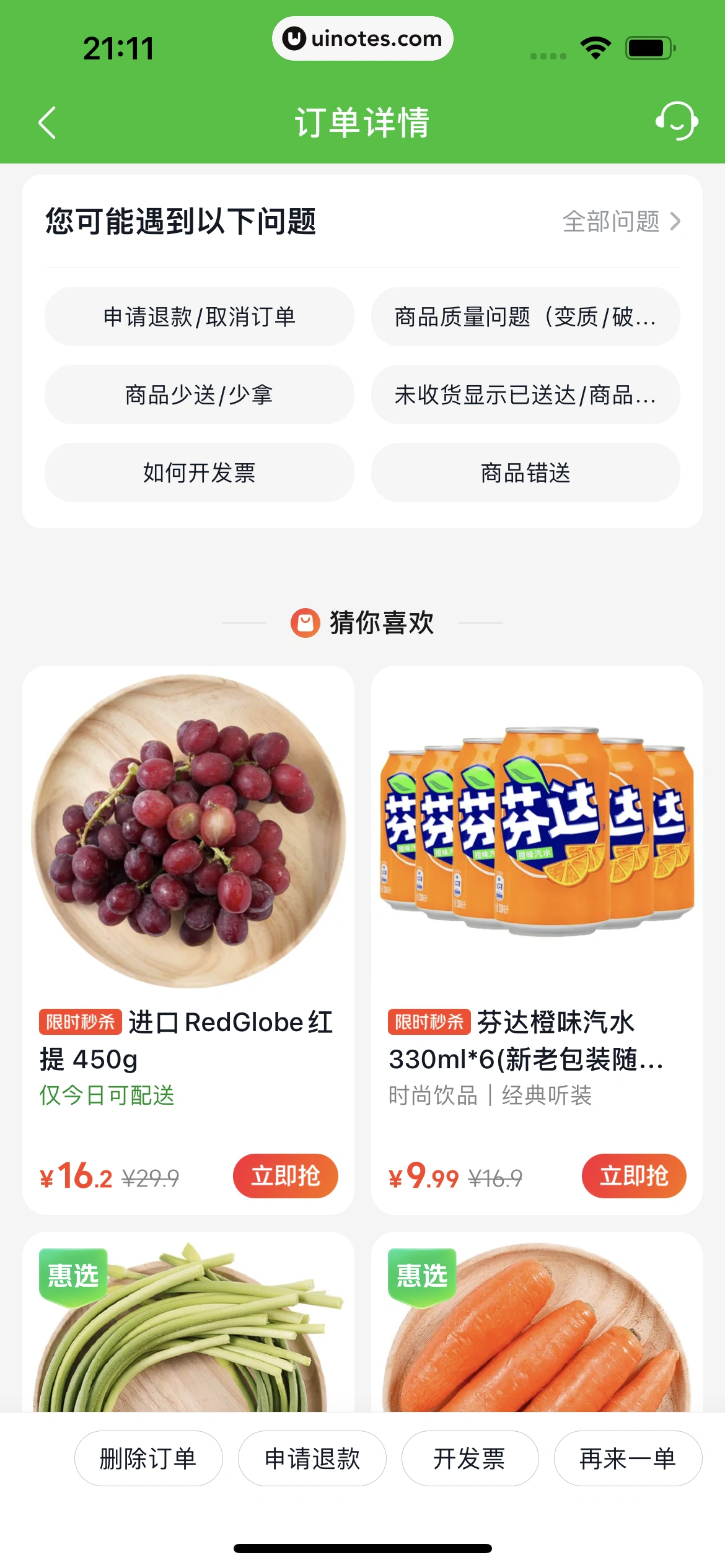The width and height of the screenshot is (725, 1568).
Task: Open the RedGlobe 红提 450g product card
Action: coord(188,867)
